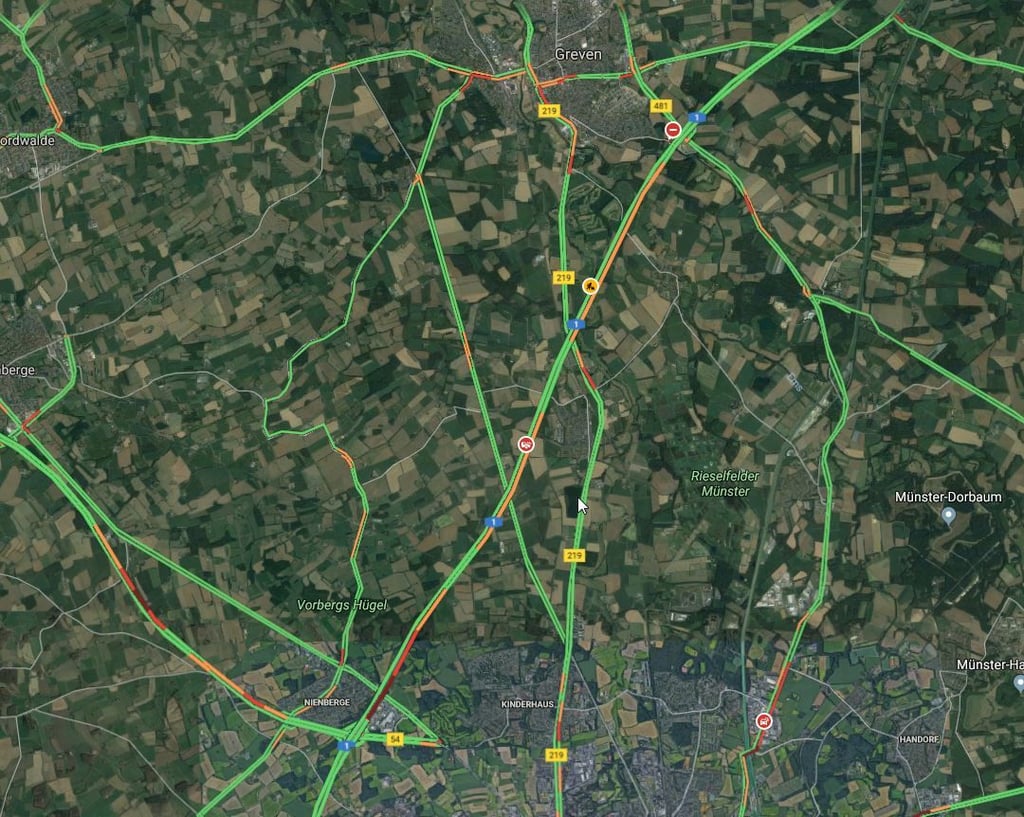Open the accident marker near Handorf
This screenshot has width=1024, height=817.
[765, 721]
